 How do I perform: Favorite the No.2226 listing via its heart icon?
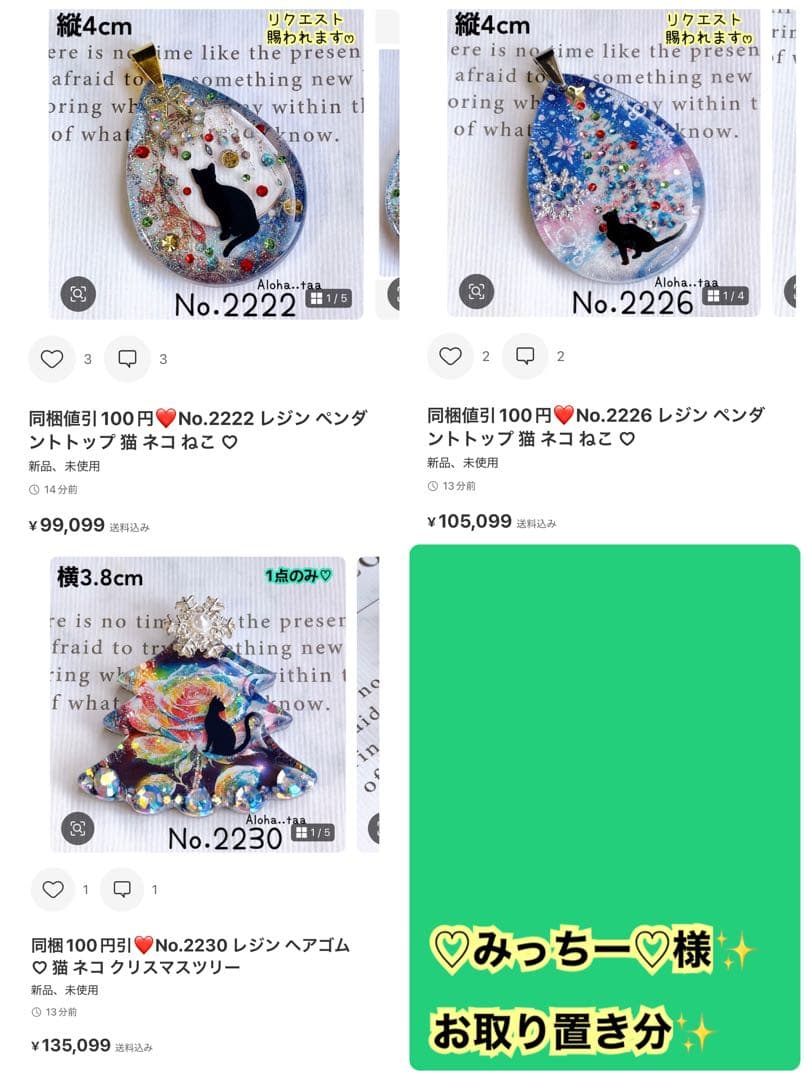click(x=452, y=355)
